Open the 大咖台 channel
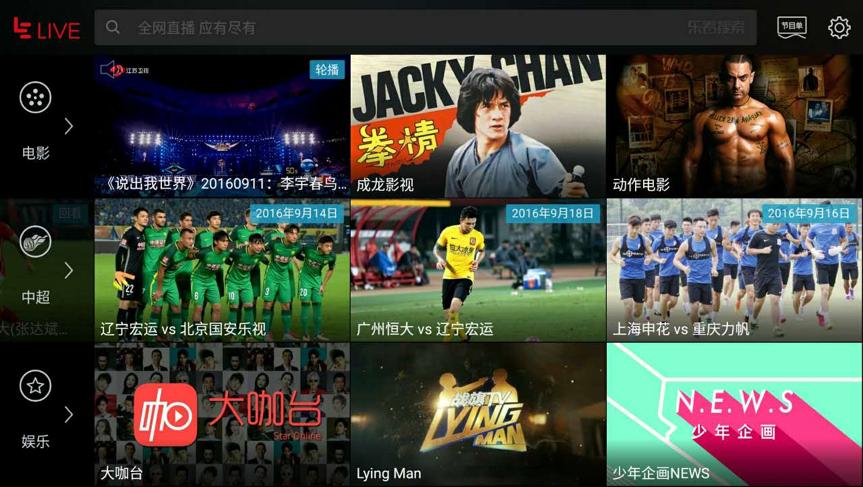Viewport: 863px width, 487px height. pyautogui.click(x=222, y=414)
